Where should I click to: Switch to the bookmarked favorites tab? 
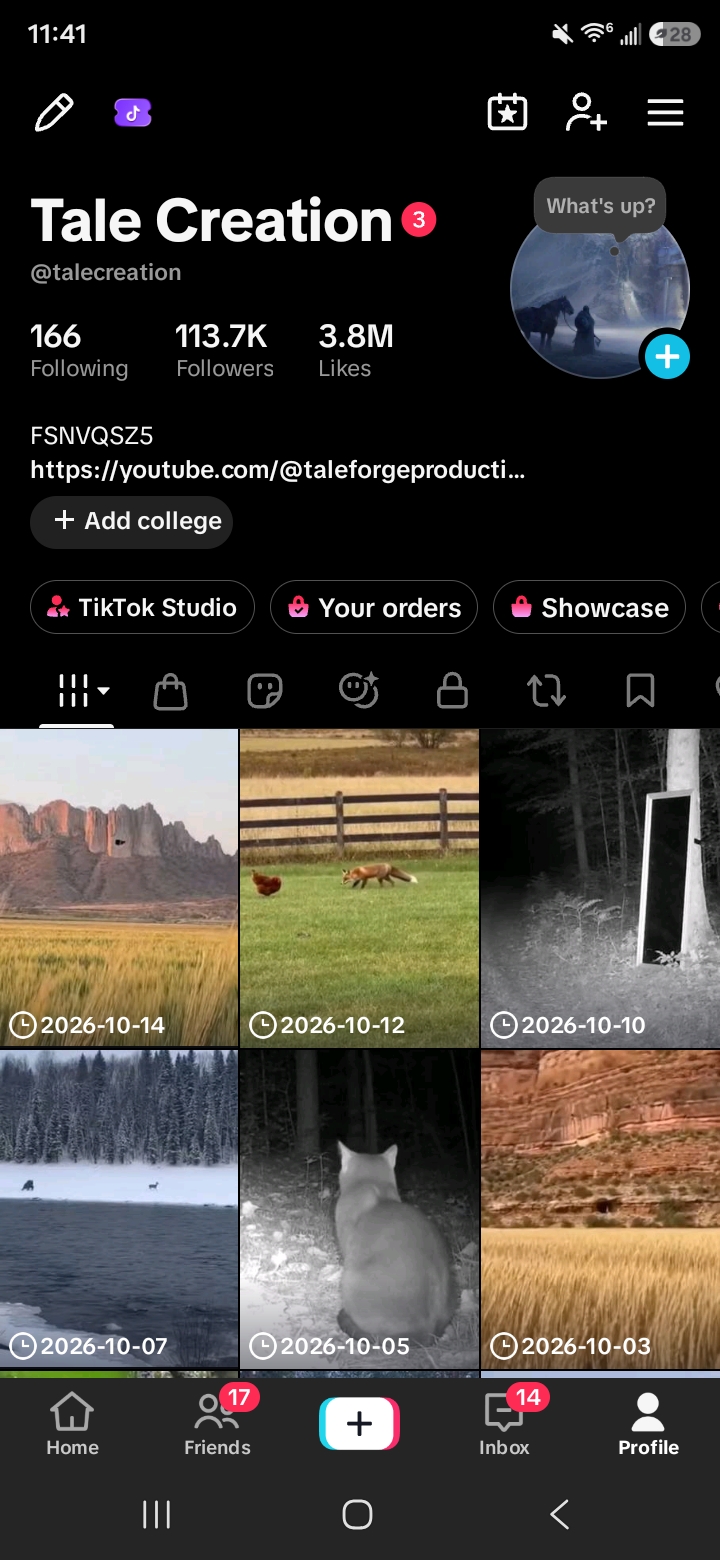coord(640,690)
